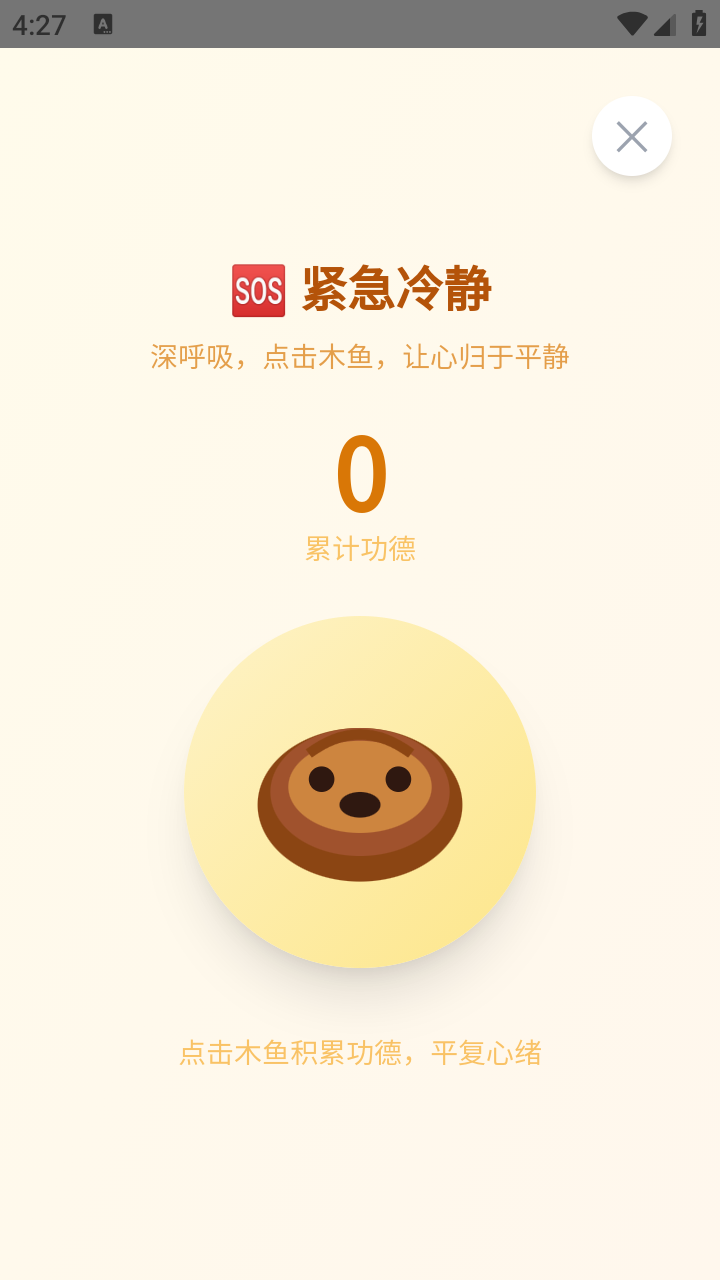Click the wooden fish's face in the center
This screenshot has height=1280, width=720.
click(362, 790)
